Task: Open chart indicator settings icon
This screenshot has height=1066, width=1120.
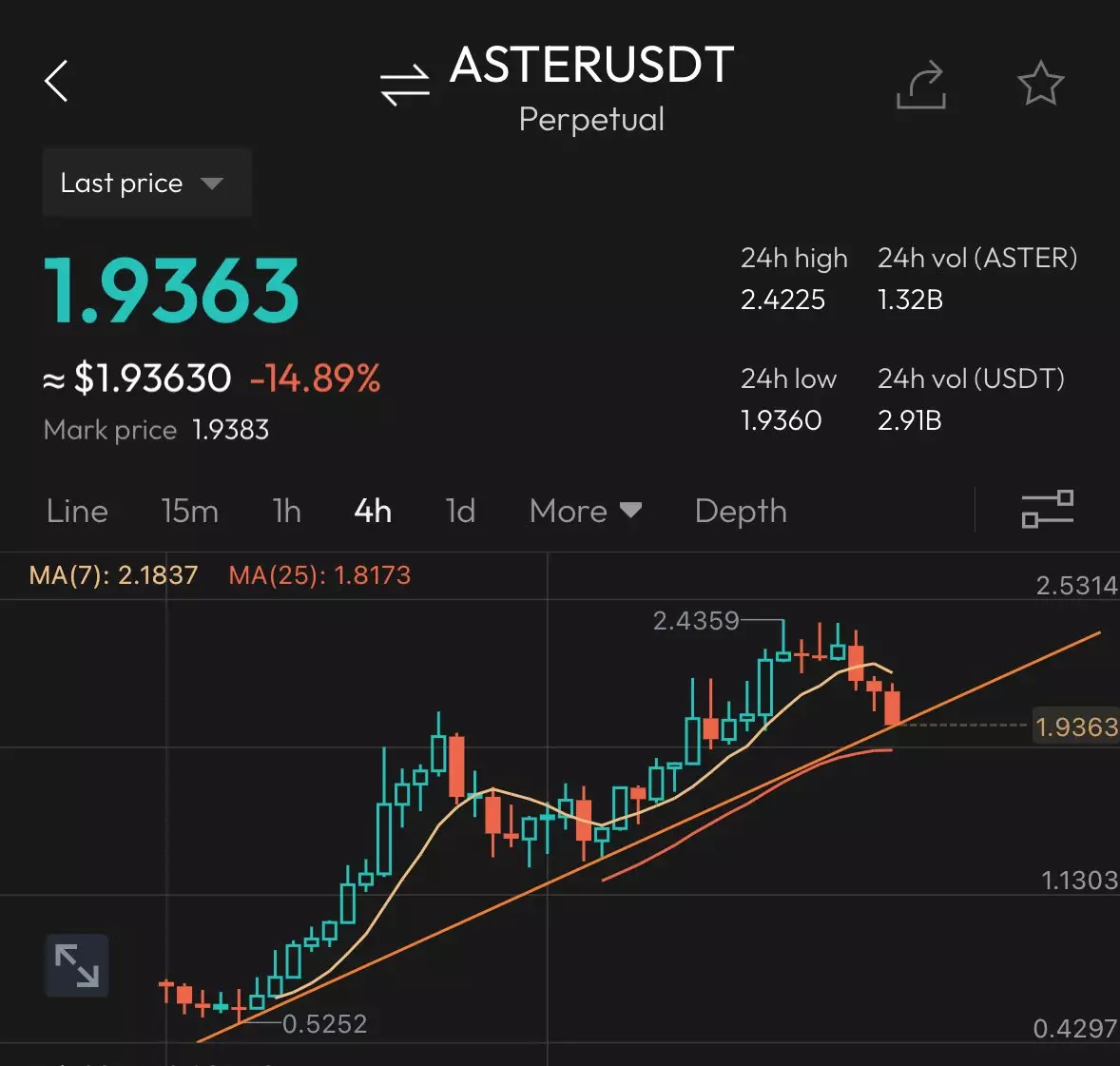Action: pyautogui.click(x=1047, y=510)
